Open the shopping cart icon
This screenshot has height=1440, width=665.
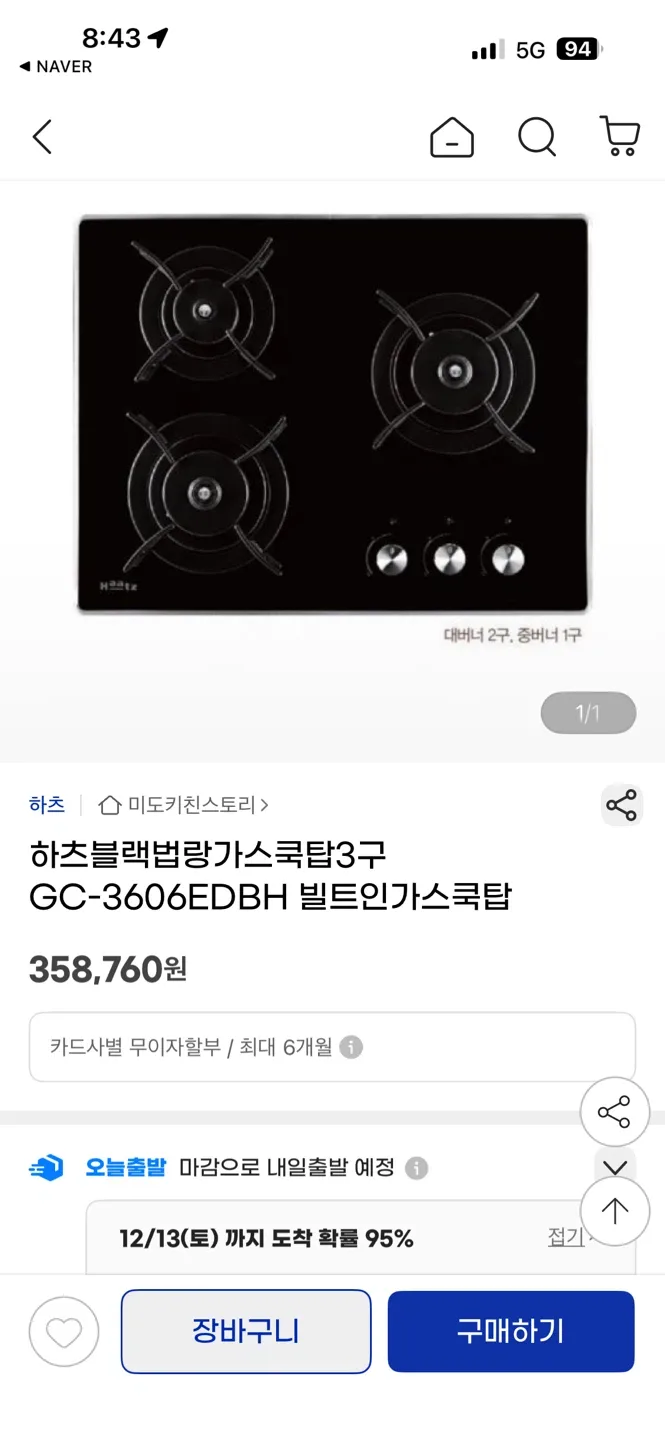619,137
